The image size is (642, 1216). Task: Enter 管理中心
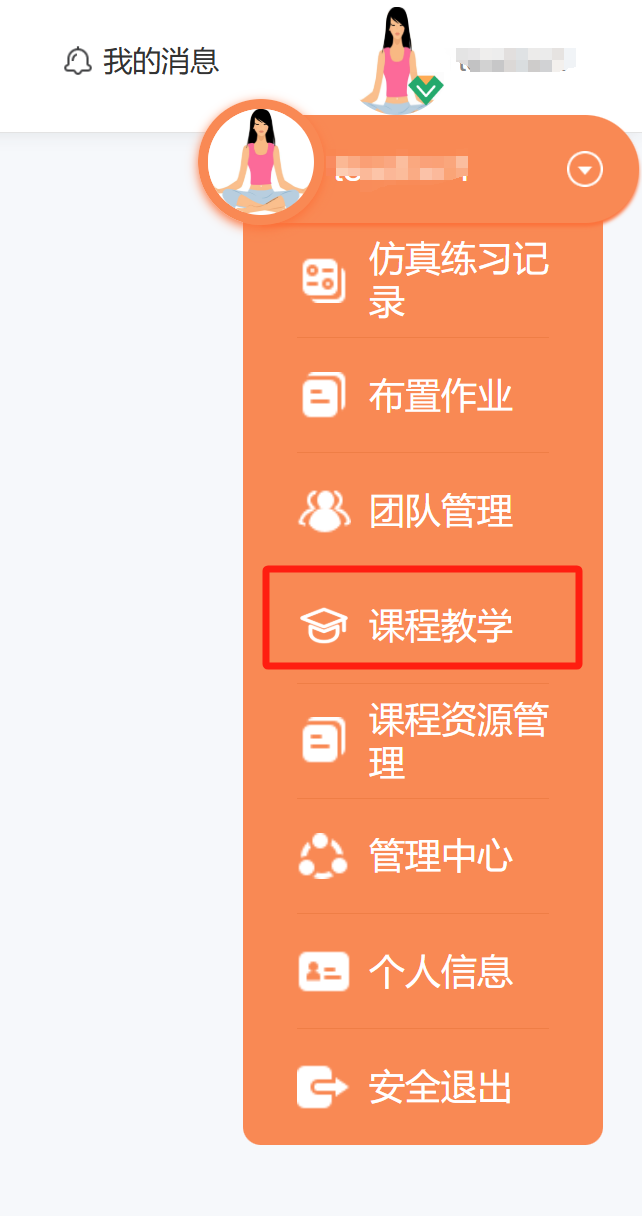point(423,856)
